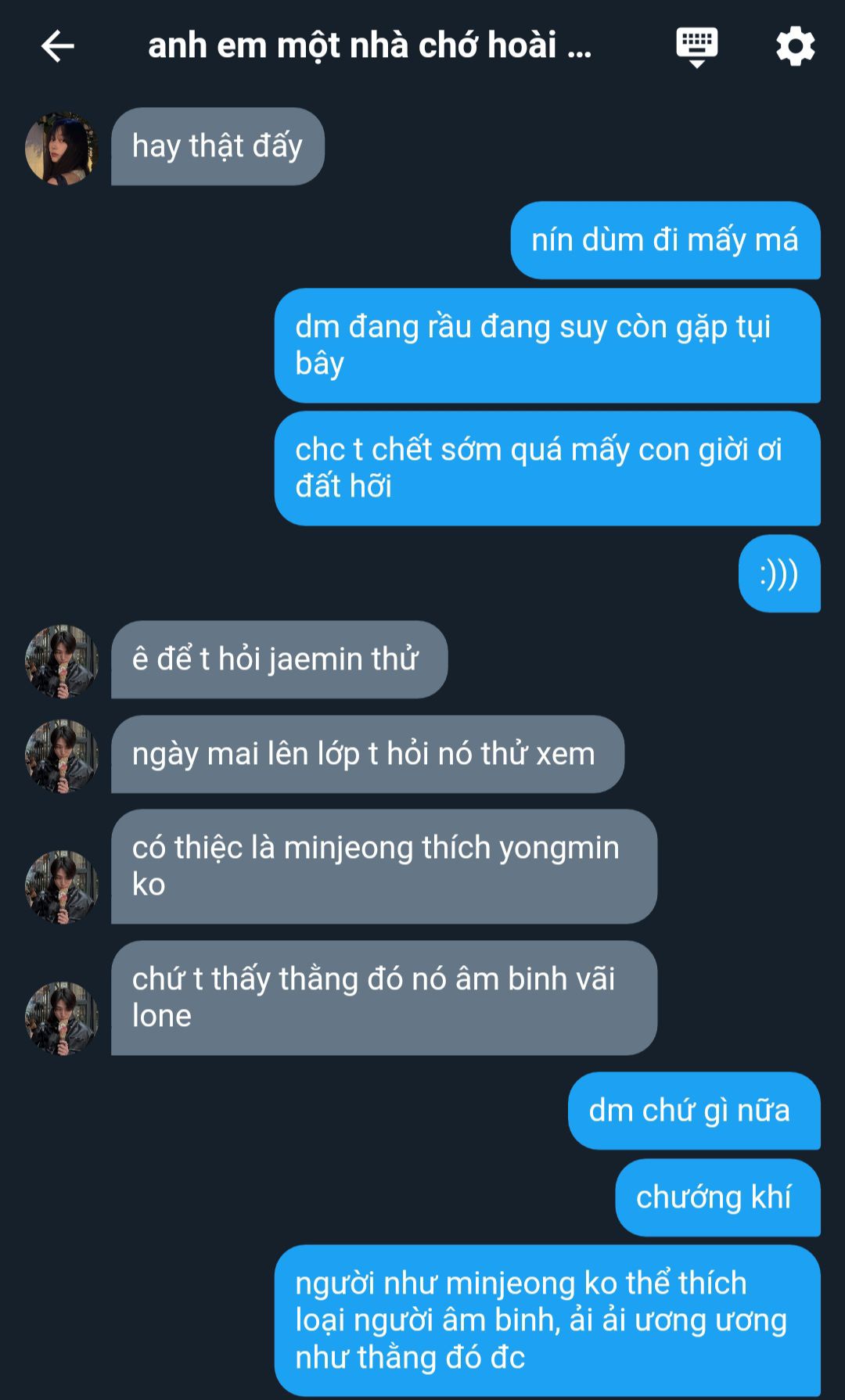845x1400 pixels.
Task: Select the message 'nín dùm đi mấy má'
Action: 665,240
